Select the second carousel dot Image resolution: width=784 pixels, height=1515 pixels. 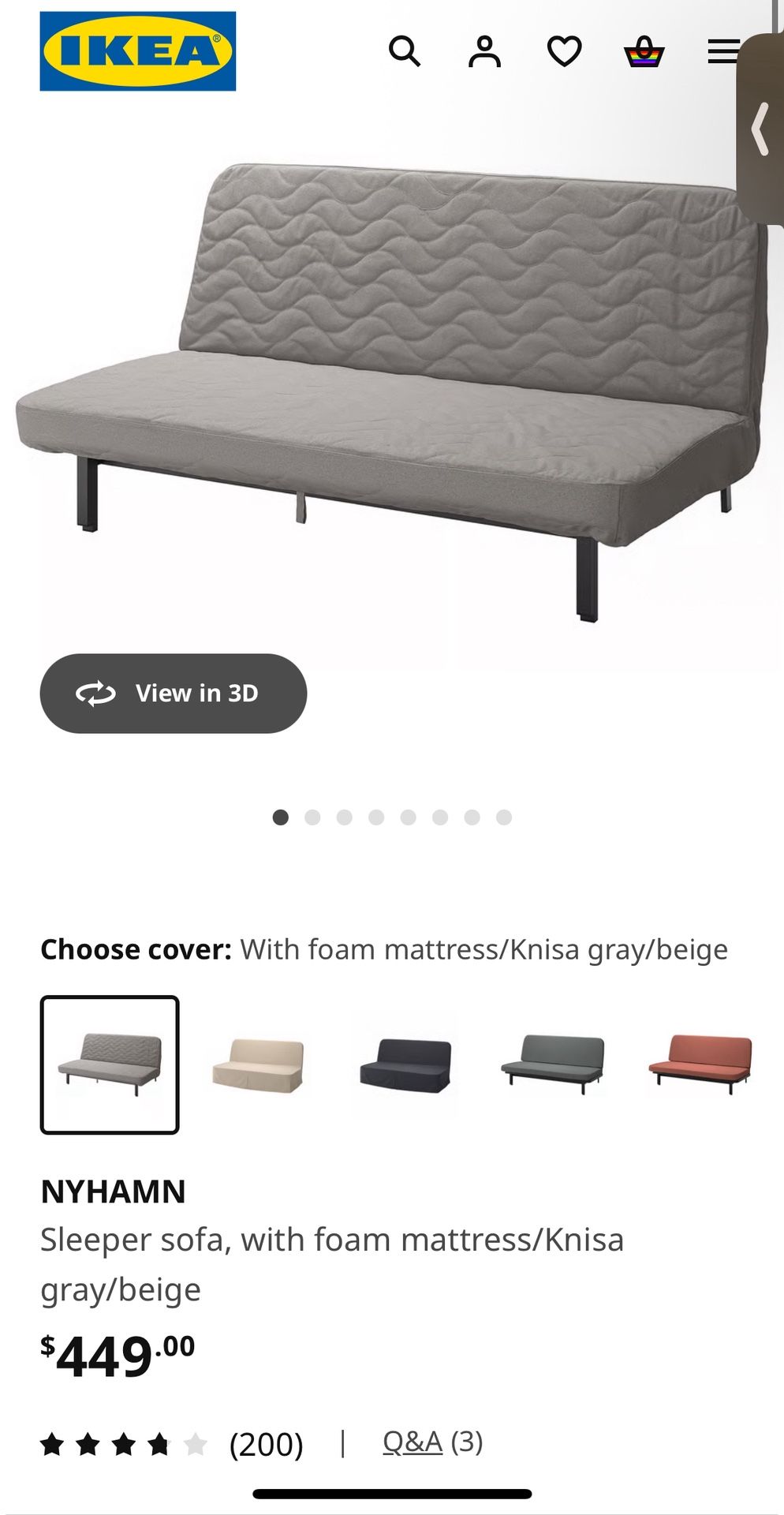(x=312, y=818)
